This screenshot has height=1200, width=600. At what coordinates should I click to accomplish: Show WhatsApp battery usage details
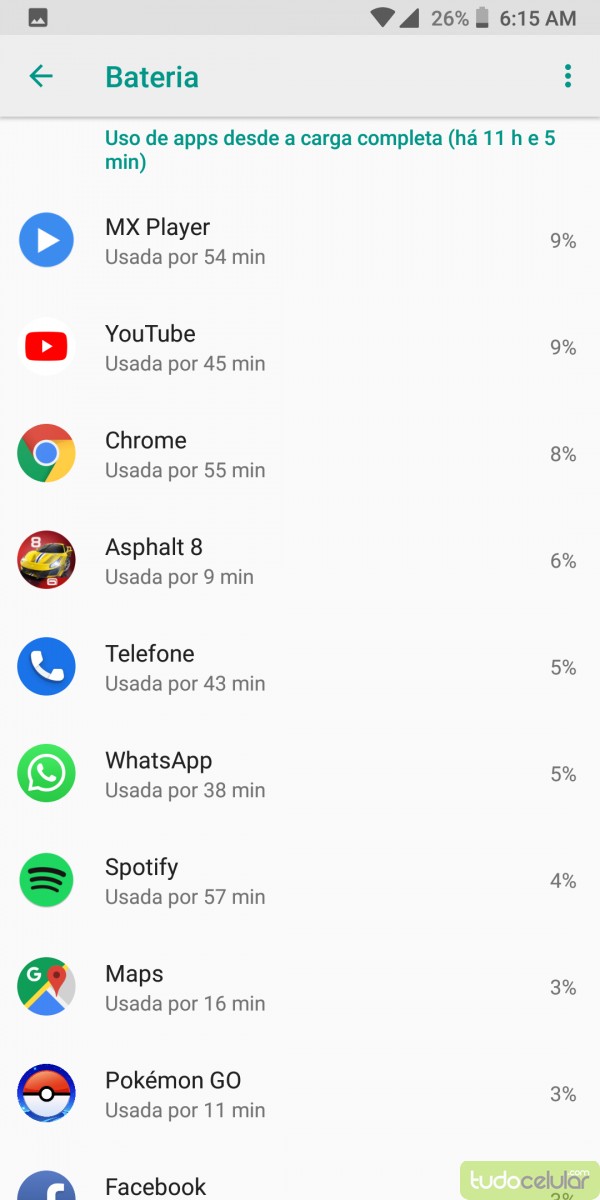click(x=300, y=774)
